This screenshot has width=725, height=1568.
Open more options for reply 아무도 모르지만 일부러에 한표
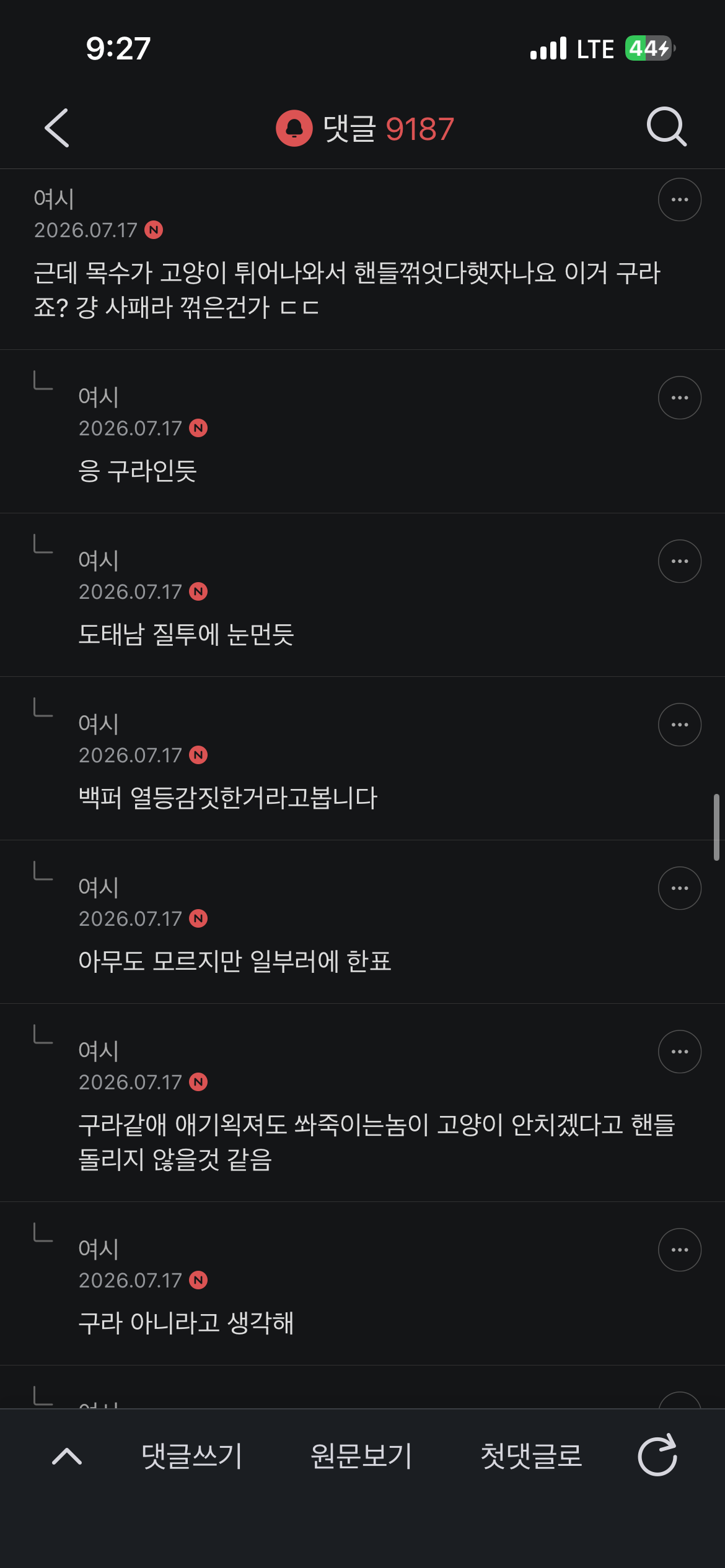click(x=680, y=888)
